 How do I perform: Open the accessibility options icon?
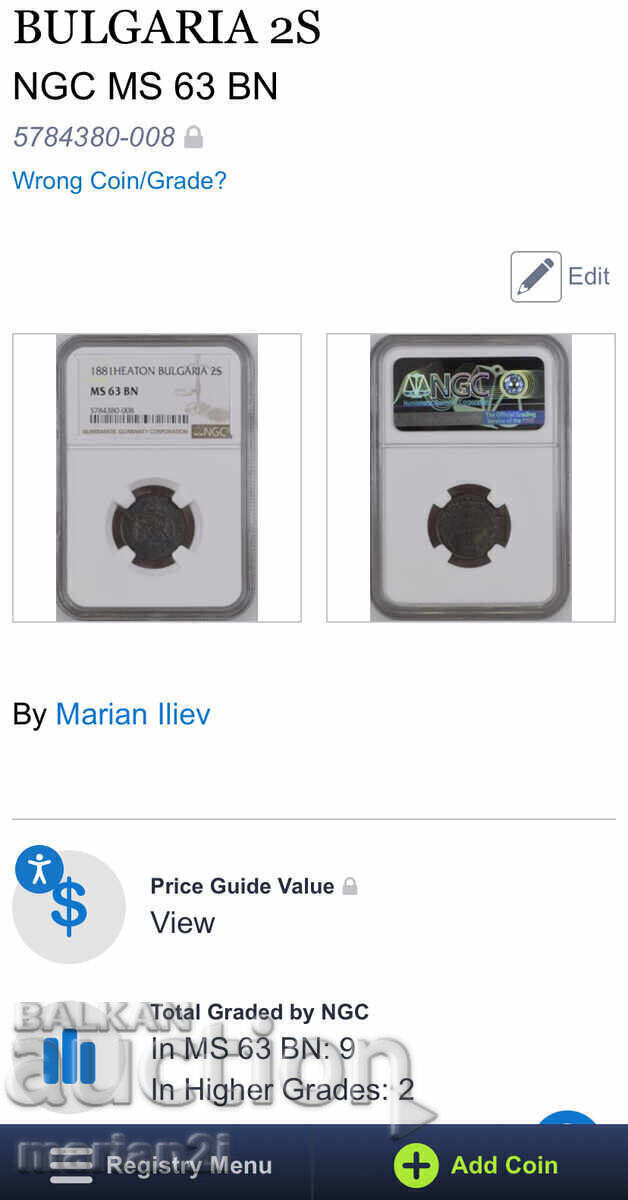39,869
